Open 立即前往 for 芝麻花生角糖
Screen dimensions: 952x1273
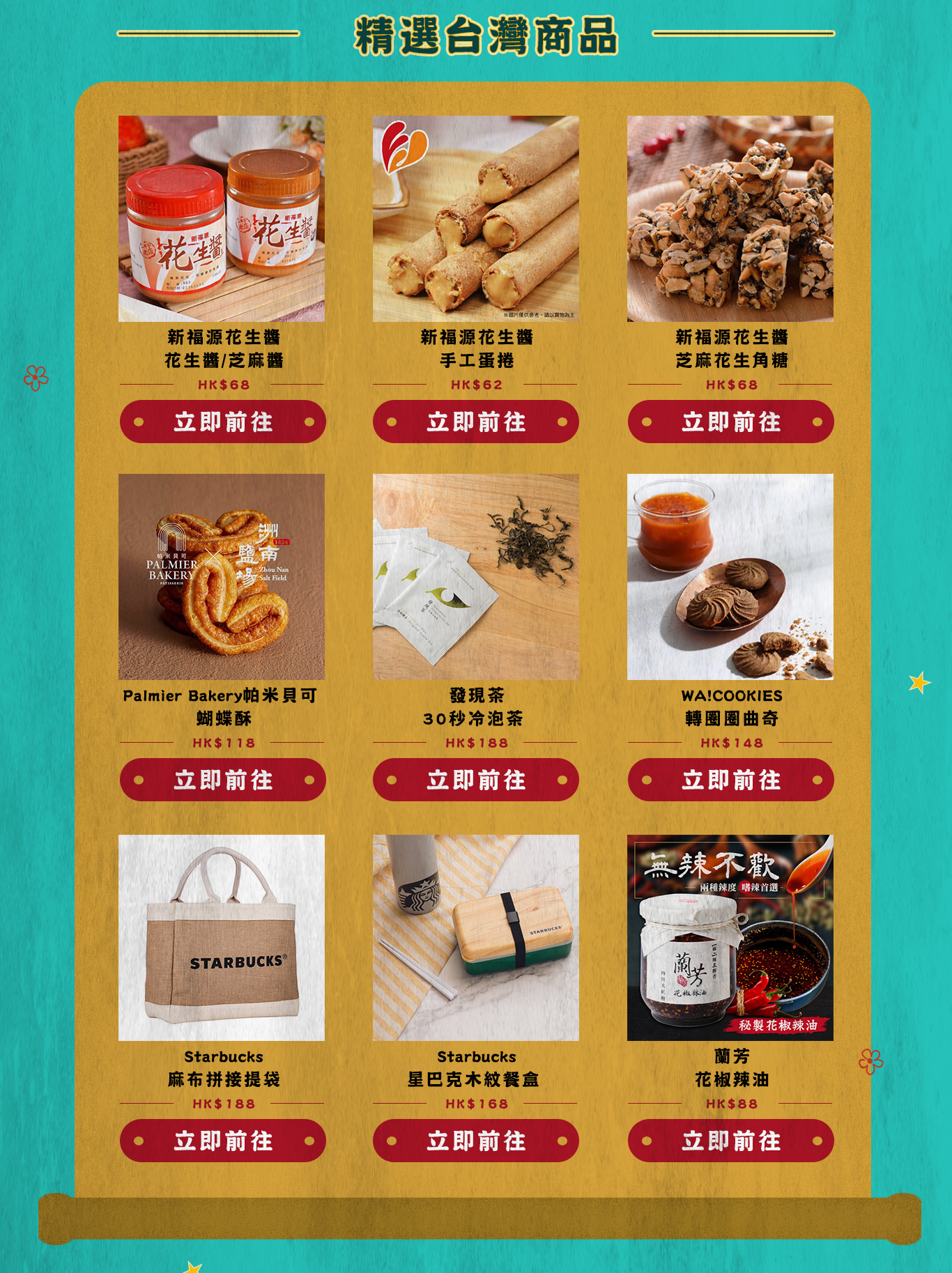tap(730, 422)
